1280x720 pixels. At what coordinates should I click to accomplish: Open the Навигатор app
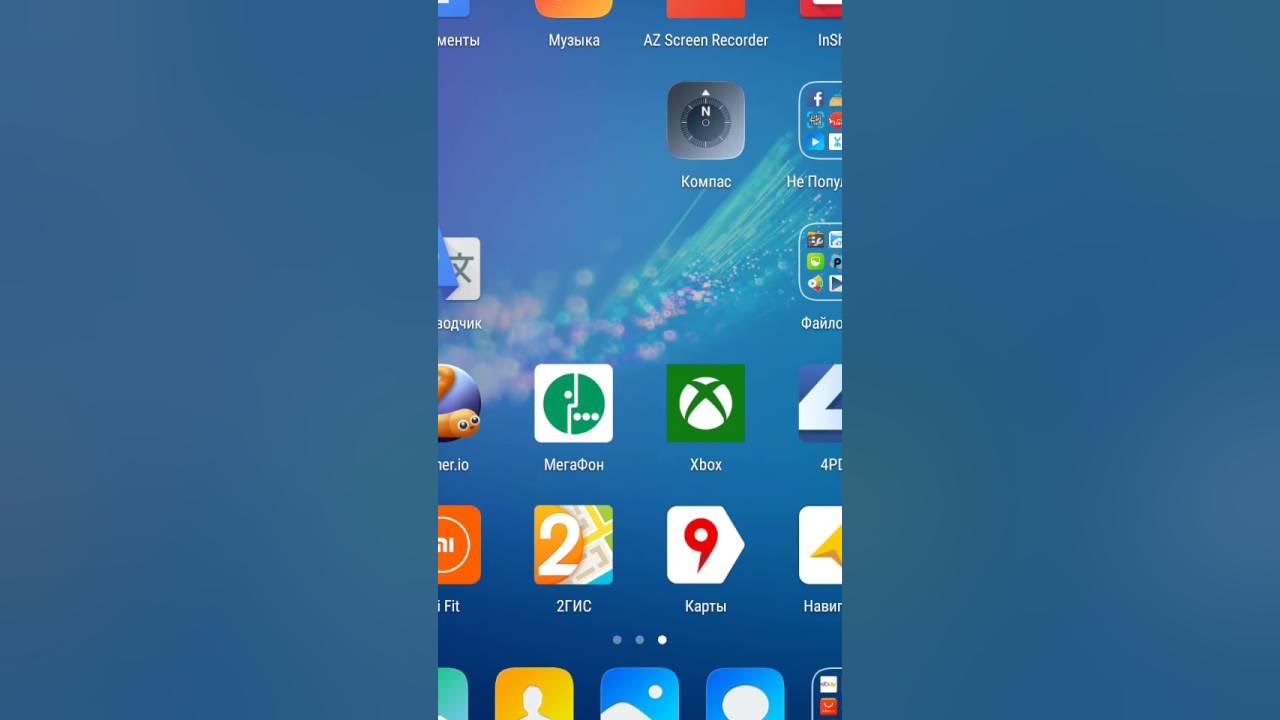pyautogui.click(x=820, y=545)
